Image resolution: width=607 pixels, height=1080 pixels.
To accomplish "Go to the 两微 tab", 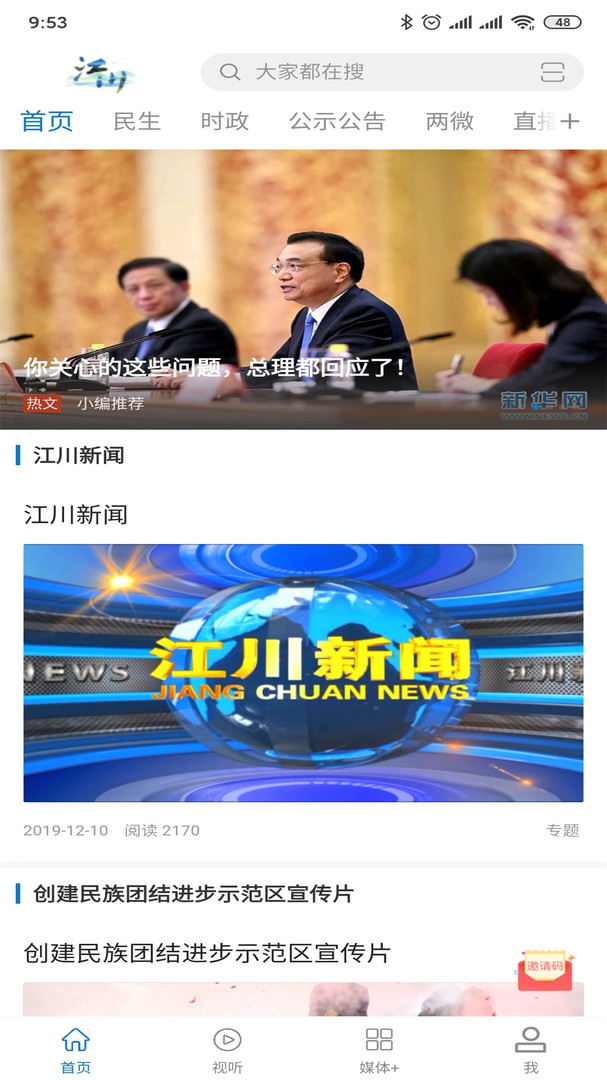I will pyautogui.click(x=450, y=122).
